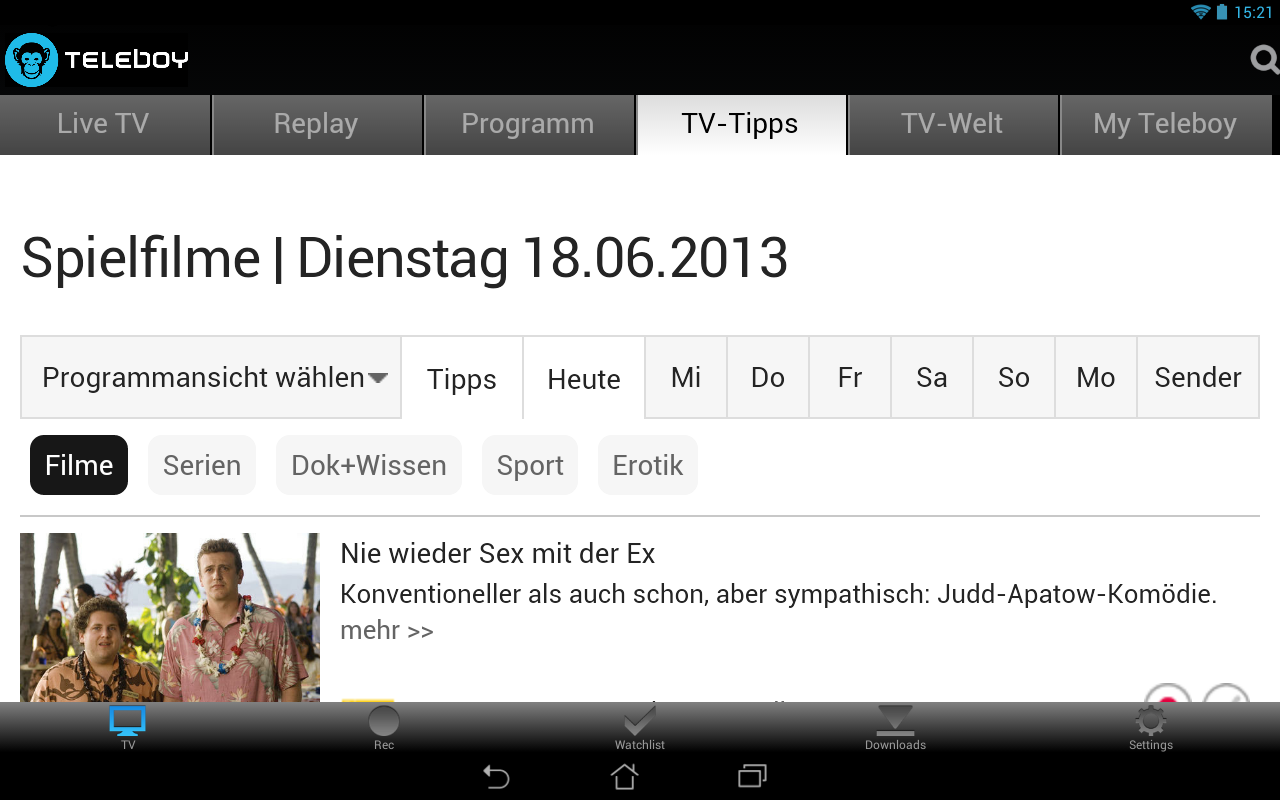This screenshot has height=800, width=1280.
Task: Tap the mehr >> link
Action: (387, 631)
